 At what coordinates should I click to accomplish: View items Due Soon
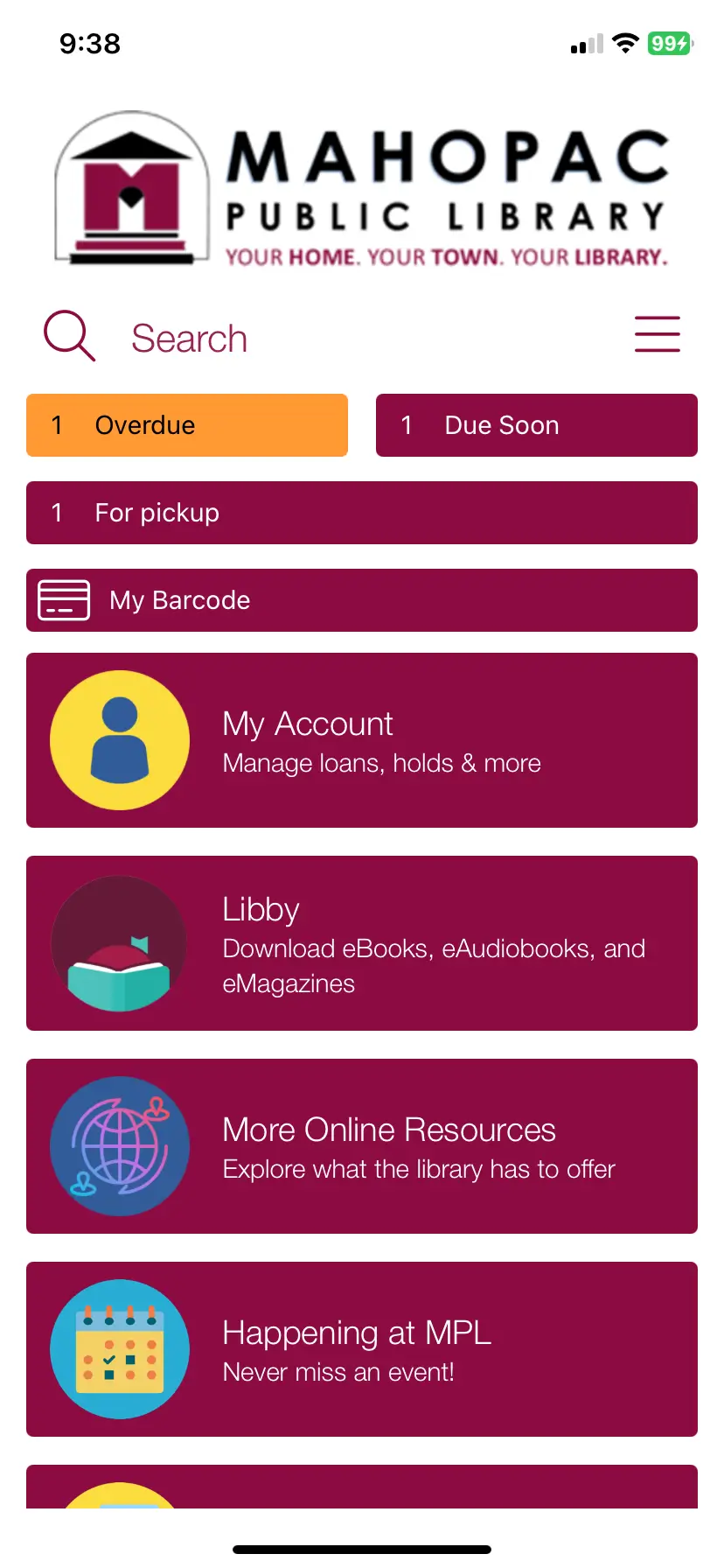point(537,425)
